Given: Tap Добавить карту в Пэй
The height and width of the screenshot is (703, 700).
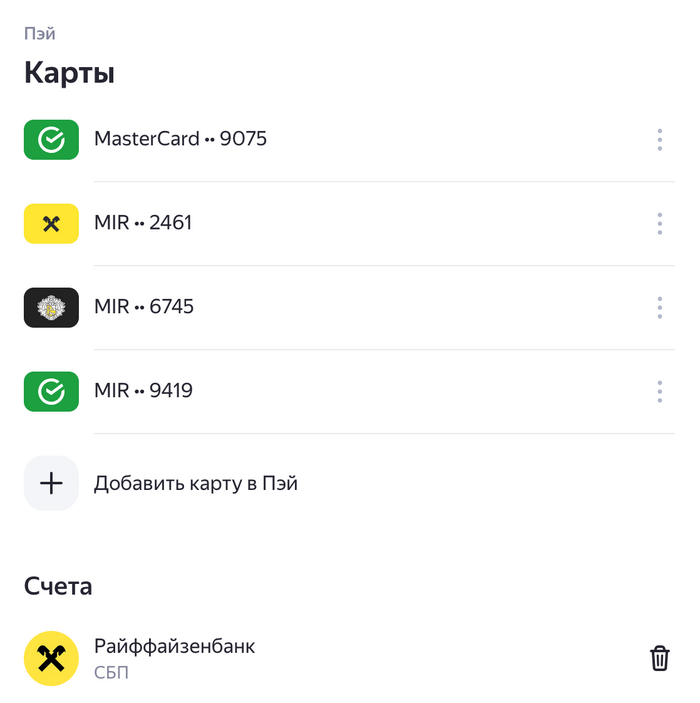Looking at the screenshot, I should pos(195,484).
